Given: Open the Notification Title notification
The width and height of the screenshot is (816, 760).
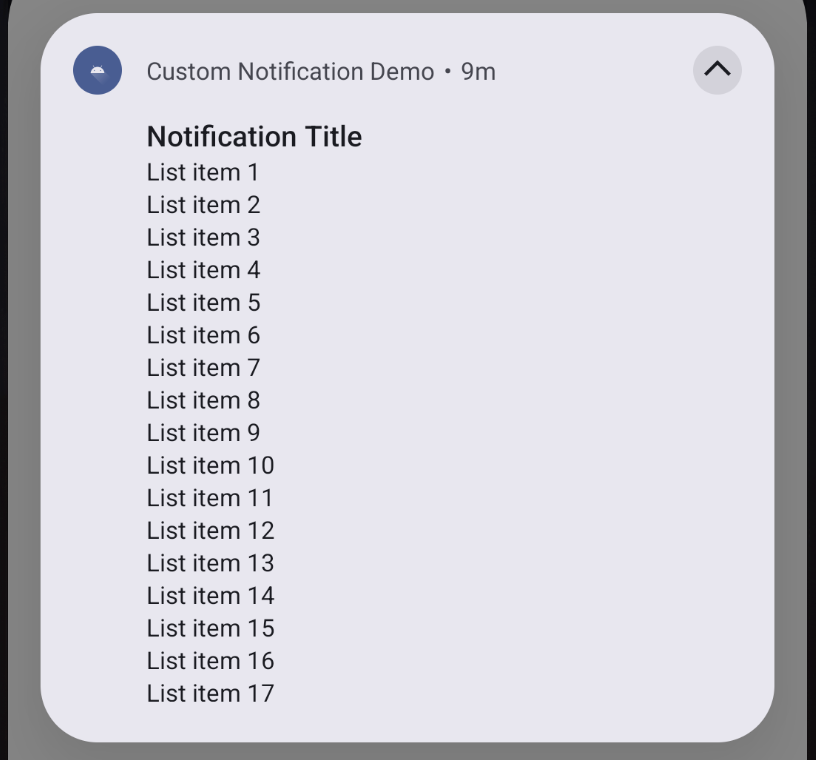Looking at the screenshot, I should tap(254, 137).
